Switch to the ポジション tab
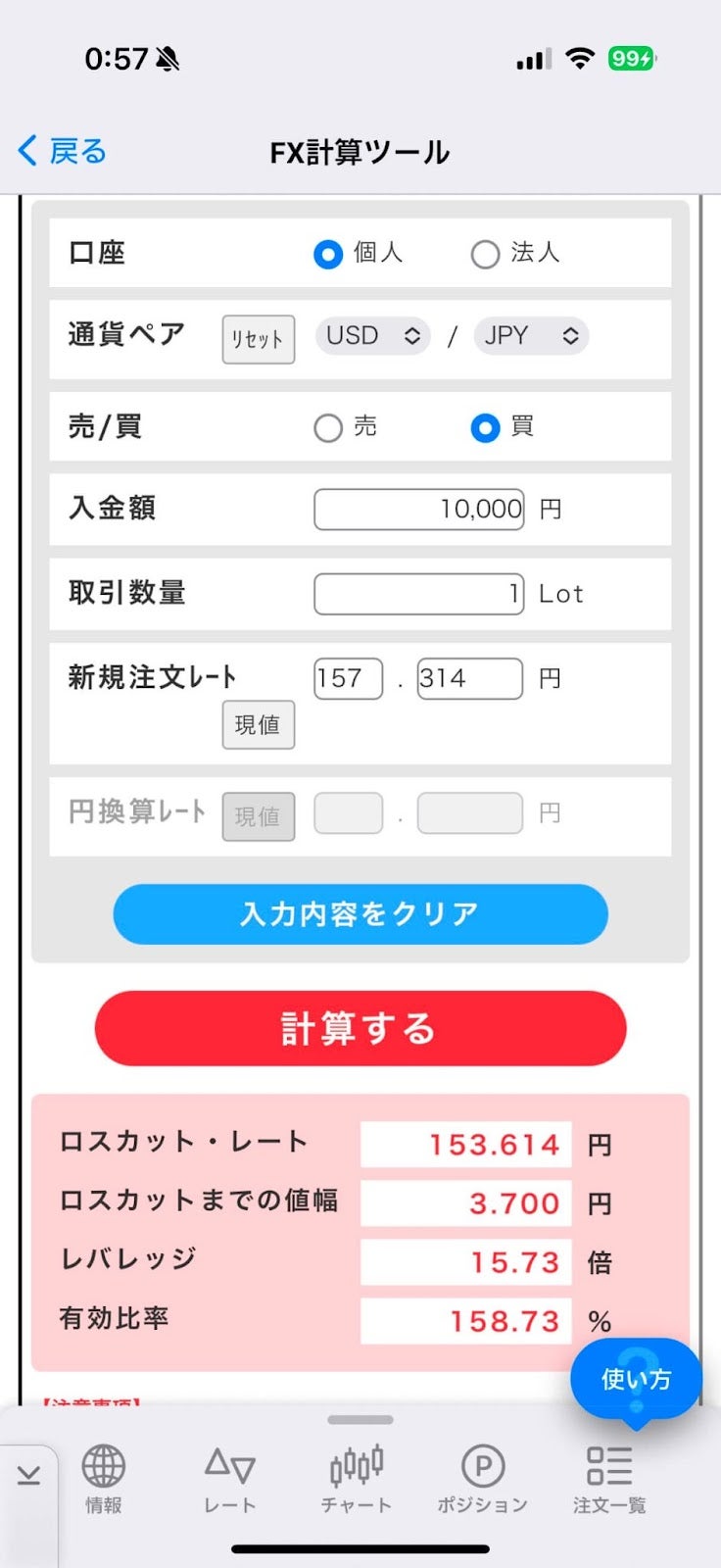The width and height of the screenshot is (721, 1568). 482,1478
